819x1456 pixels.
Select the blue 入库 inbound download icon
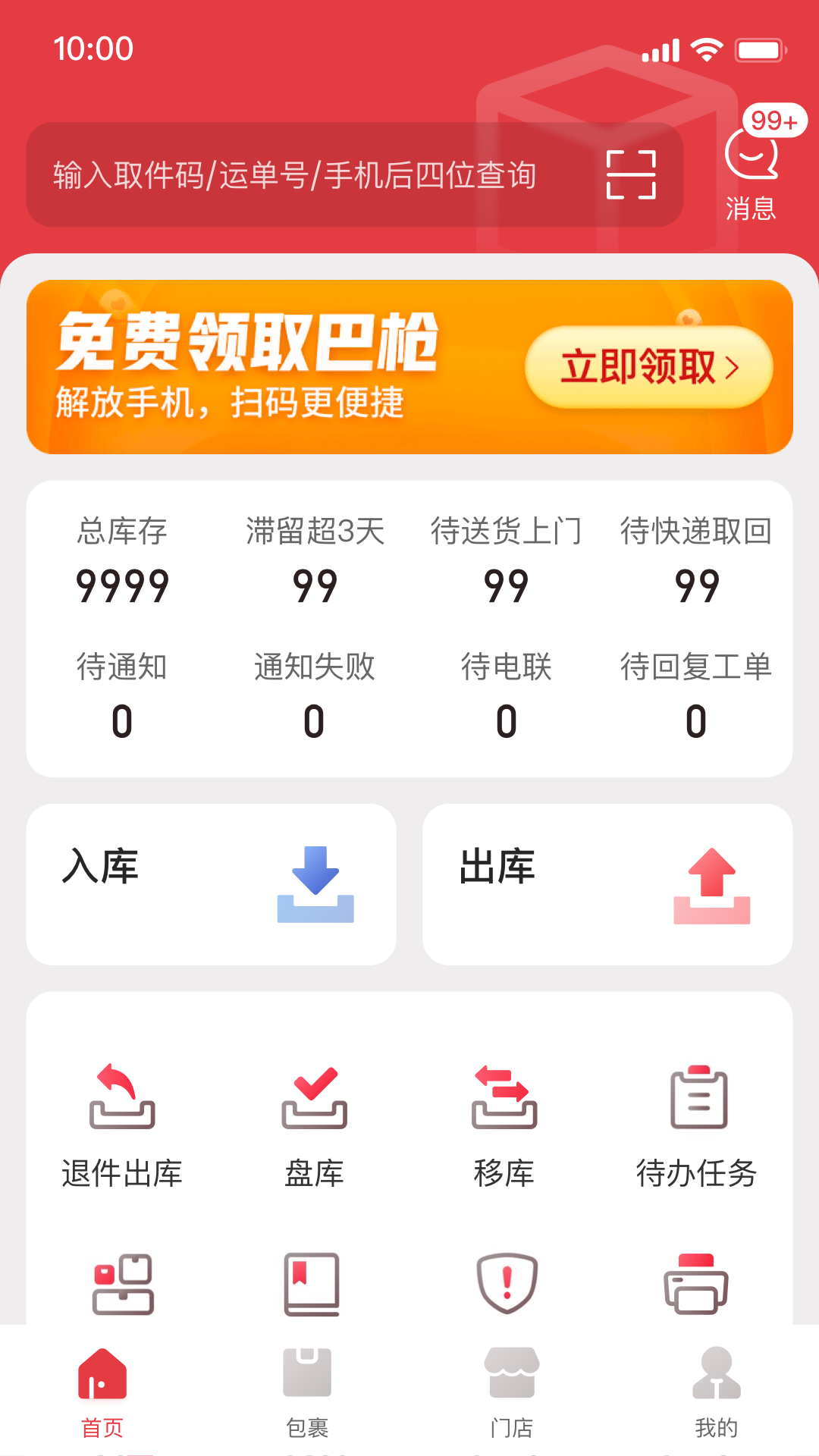click(x=315, y=885)
